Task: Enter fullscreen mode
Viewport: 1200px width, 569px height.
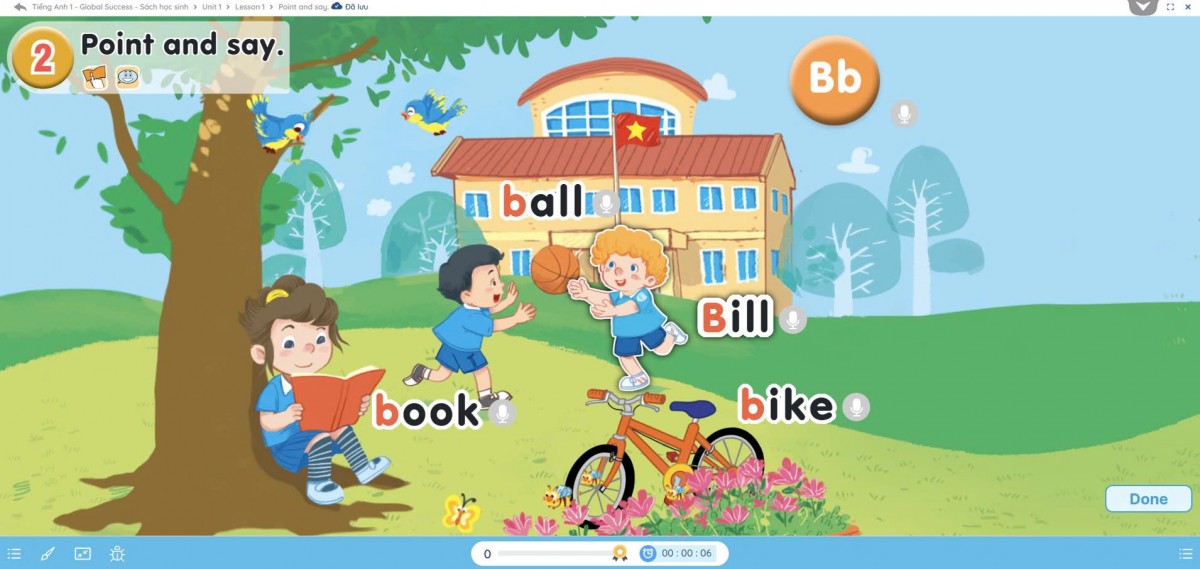Action: tap(1170, 6)
